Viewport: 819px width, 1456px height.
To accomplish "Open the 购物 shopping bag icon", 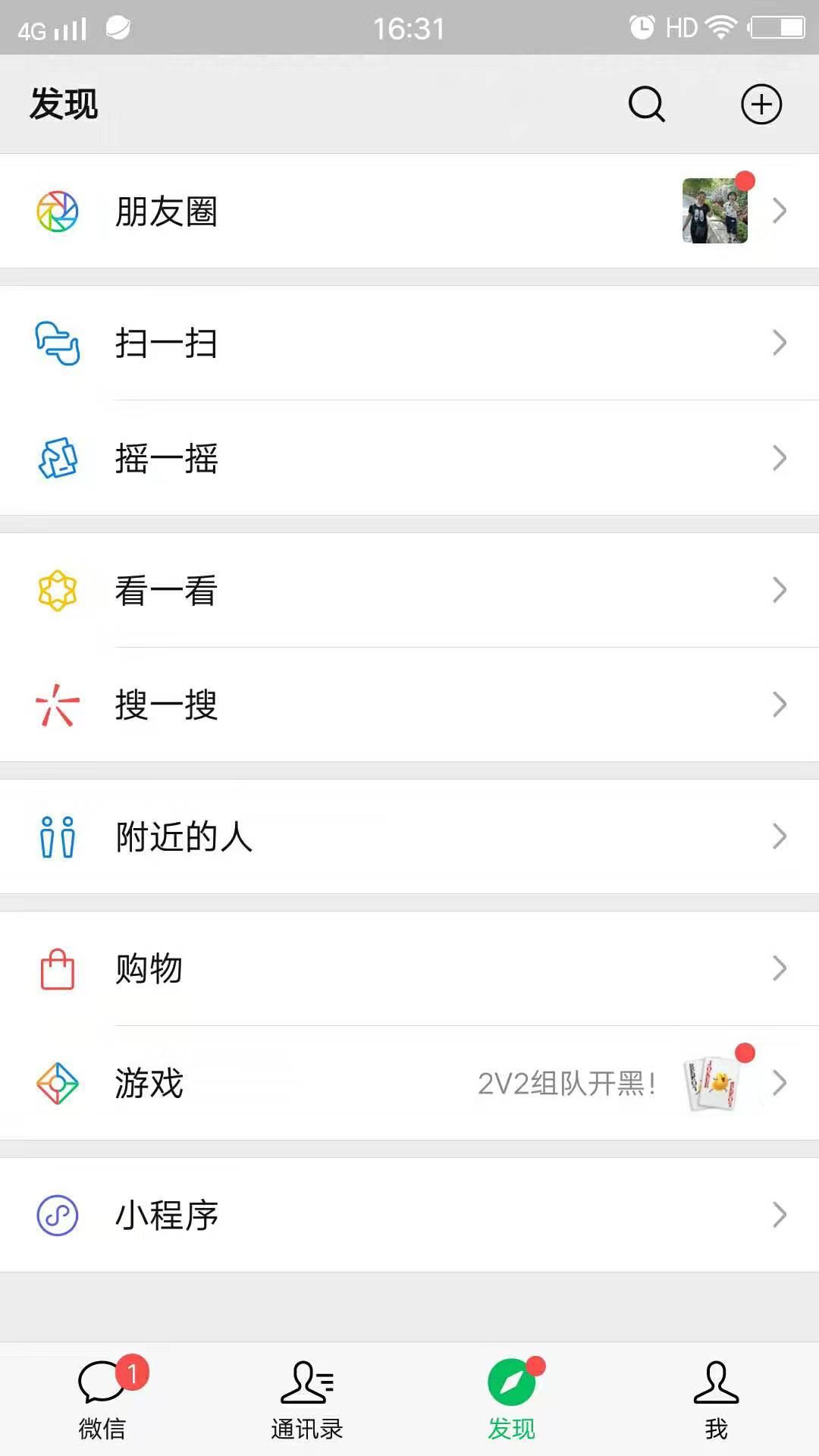I will [x=56, y=968].
